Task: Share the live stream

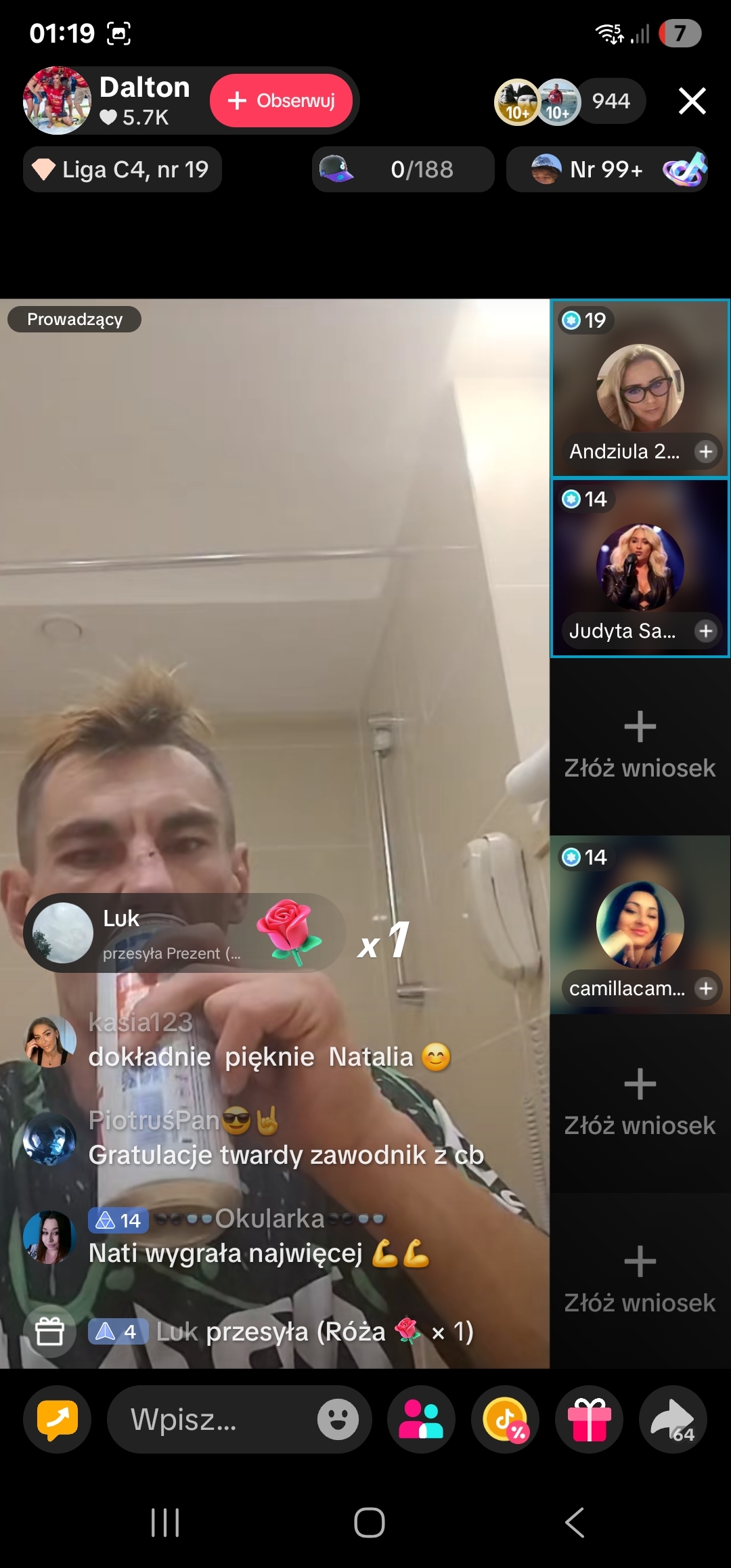Action: (x=673, y=1419)
